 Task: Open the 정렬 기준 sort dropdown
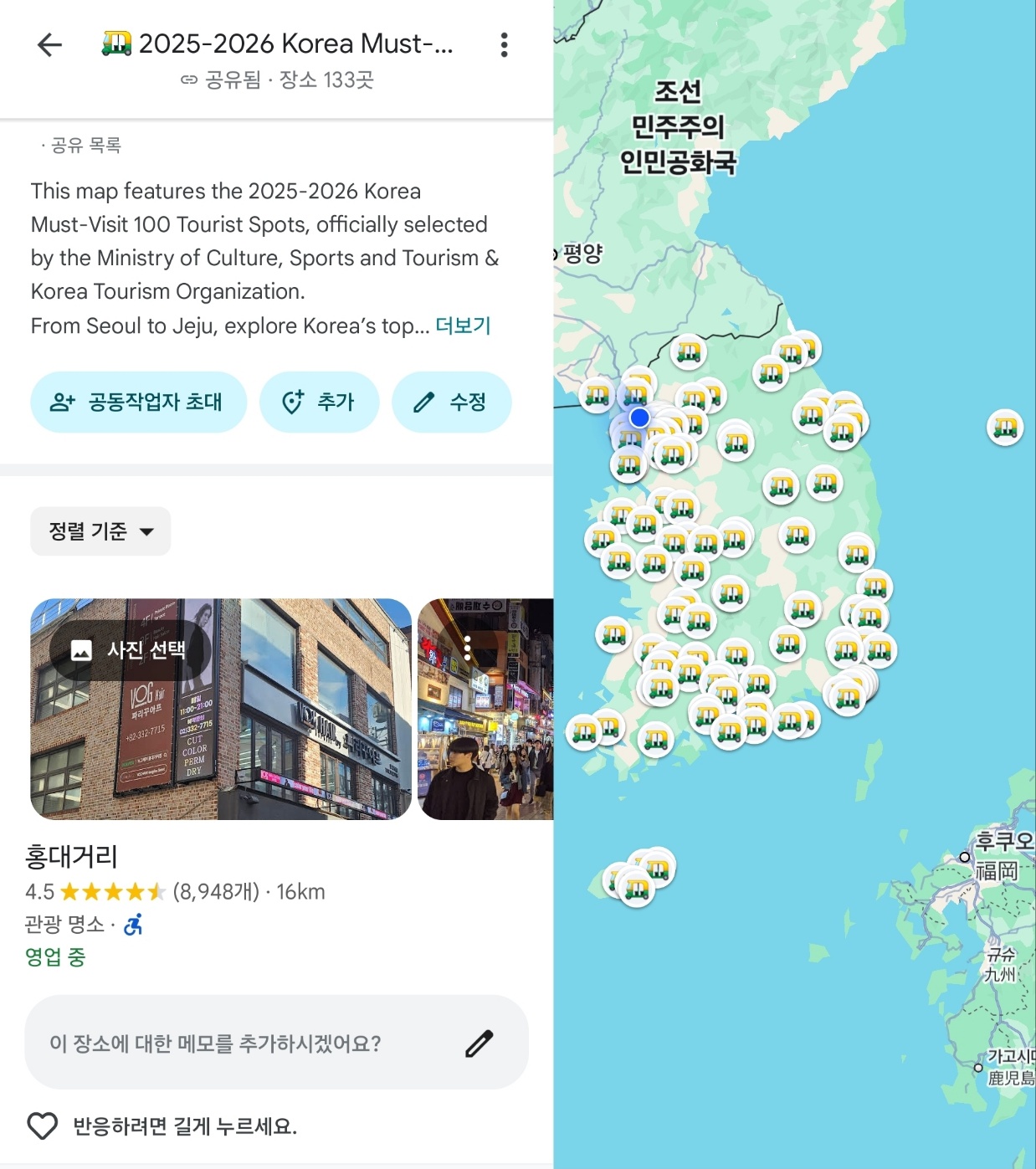[100, 531]
